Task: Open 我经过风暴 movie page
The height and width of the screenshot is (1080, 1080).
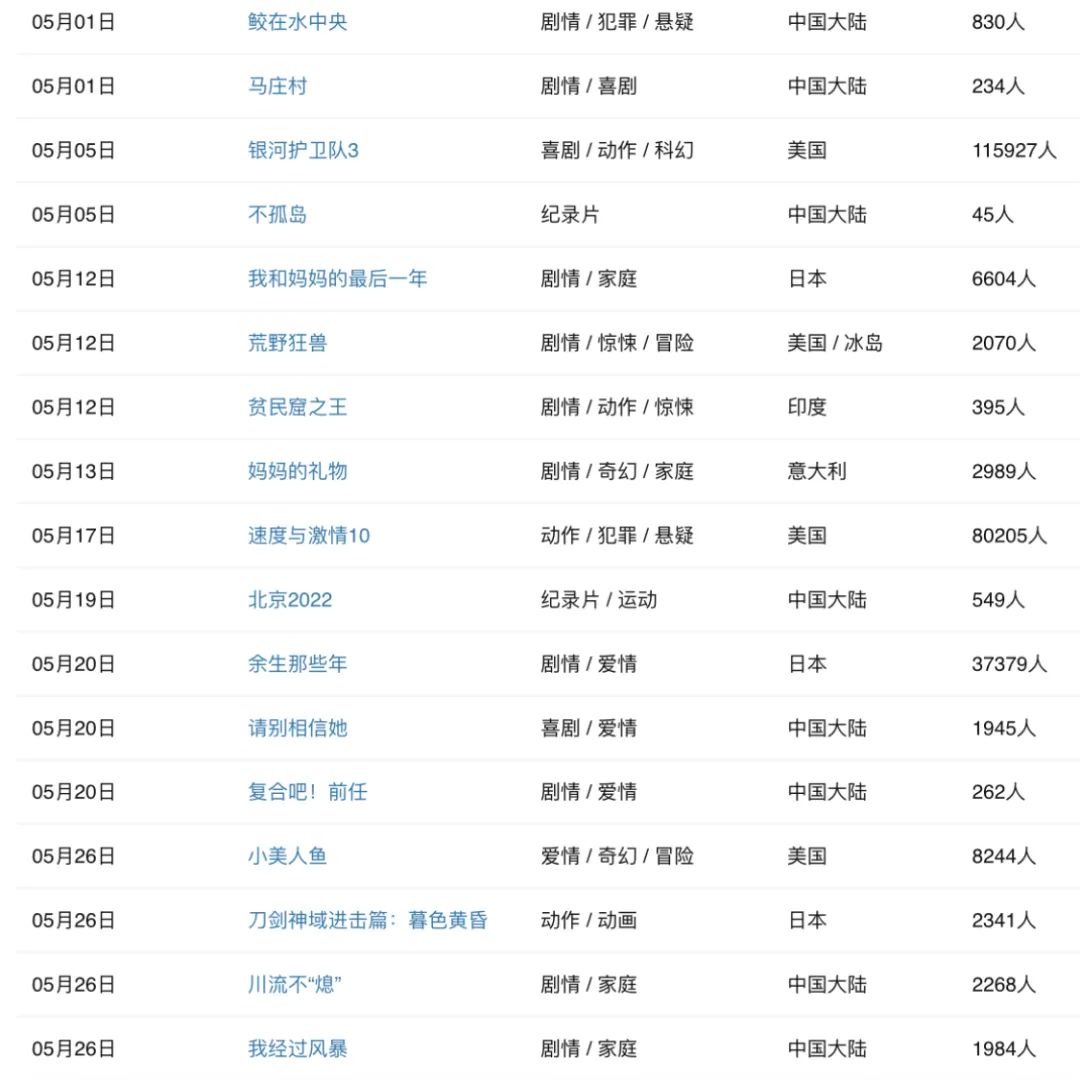Action: (298, 1048)
